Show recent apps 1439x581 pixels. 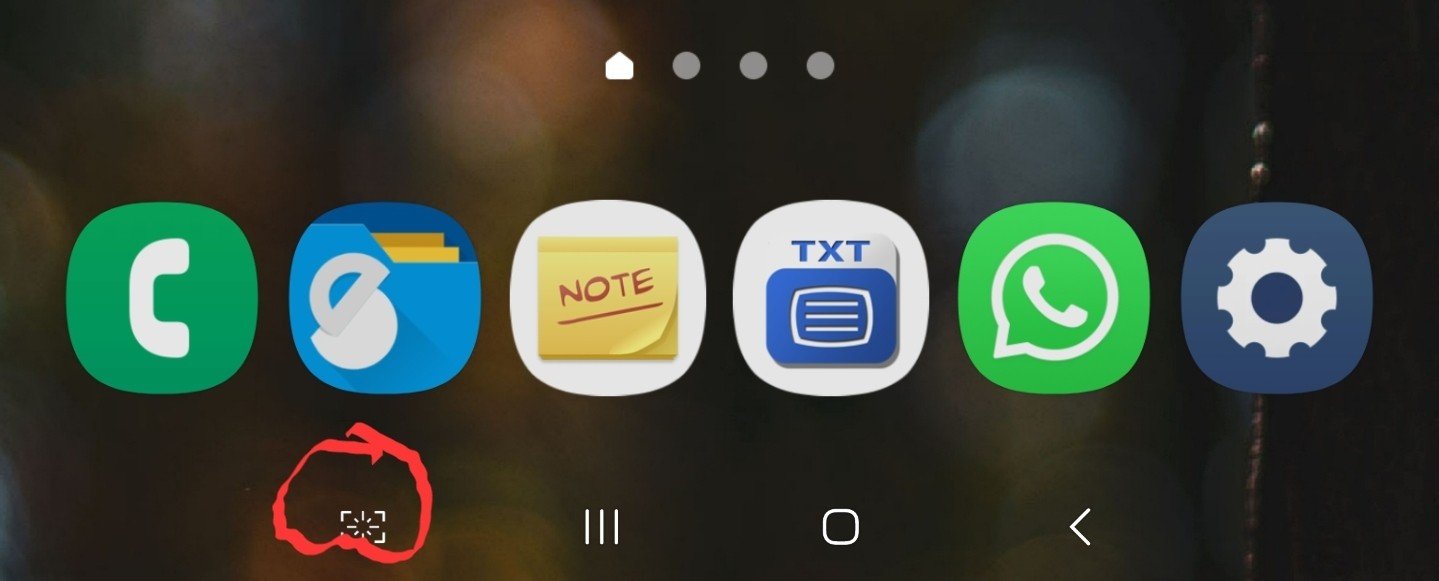tap(601, 526)
